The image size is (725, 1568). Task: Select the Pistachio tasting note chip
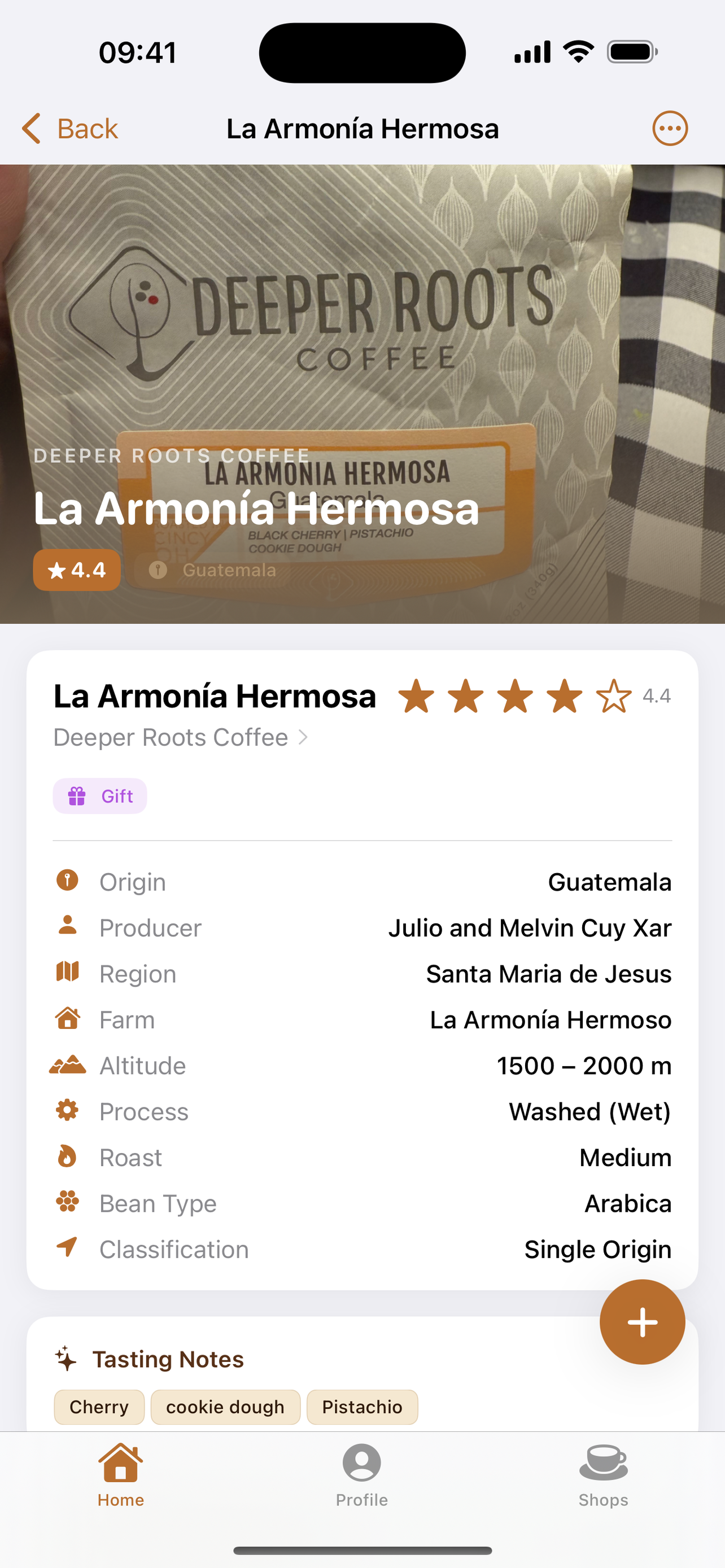point(362,1407)
